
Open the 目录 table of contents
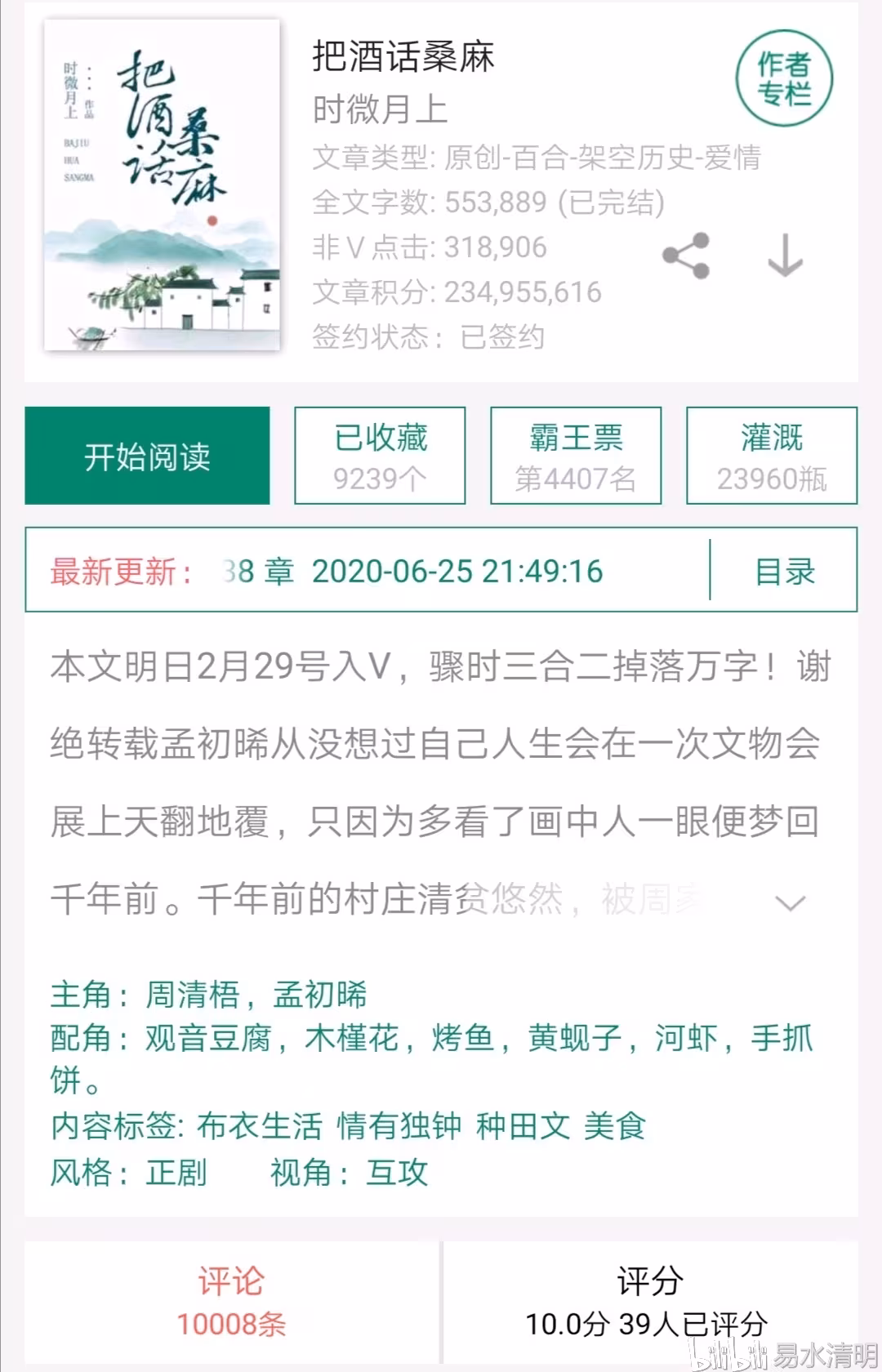tap(784, 570)
